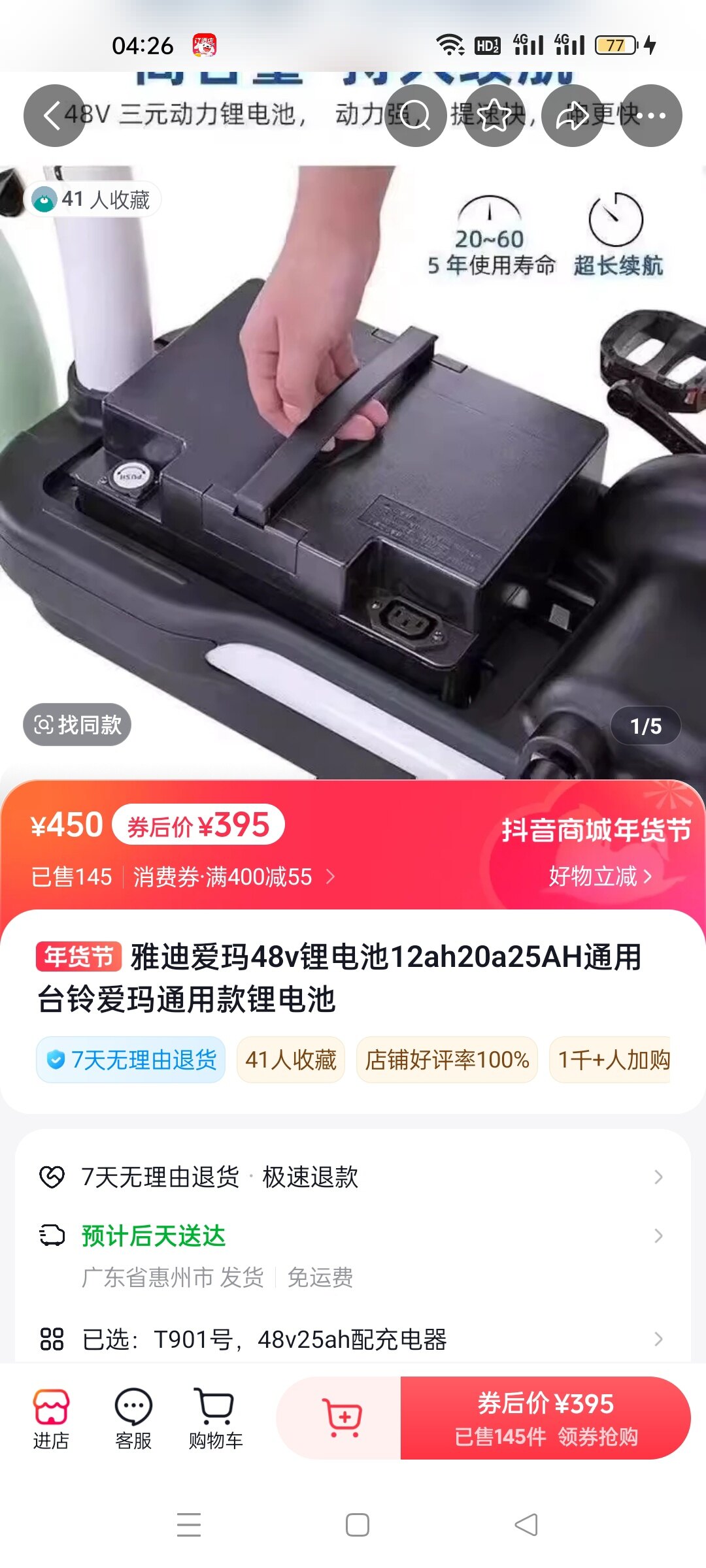Favorite this product with the star icon
Screen dimensions: 706x1568
tap(494, 116)
